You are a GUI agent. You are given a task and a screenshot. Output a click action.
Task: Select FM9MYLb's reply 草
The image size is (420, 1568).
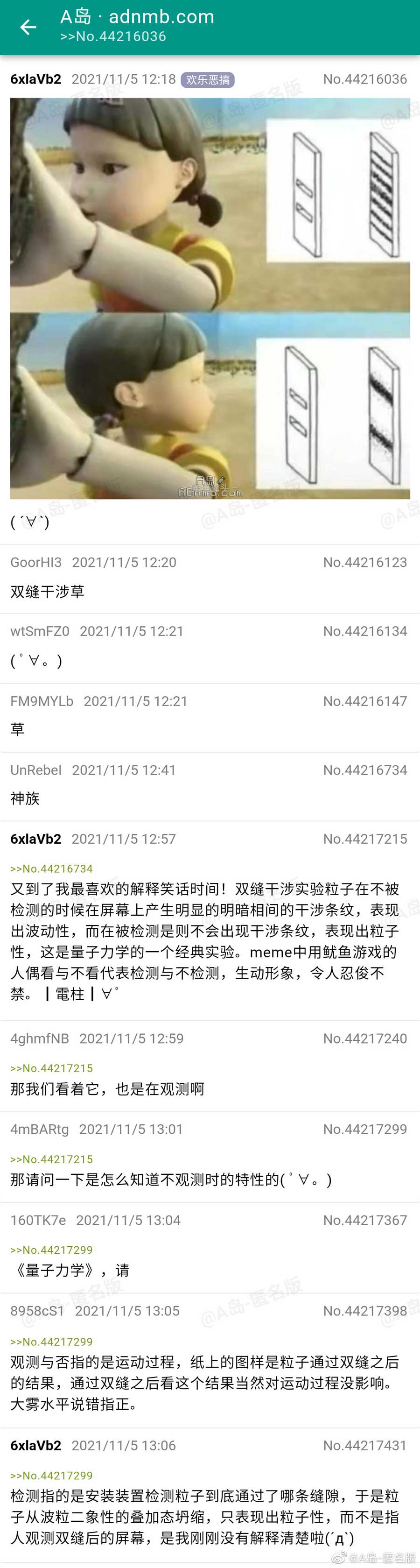[x=18, y=728]
